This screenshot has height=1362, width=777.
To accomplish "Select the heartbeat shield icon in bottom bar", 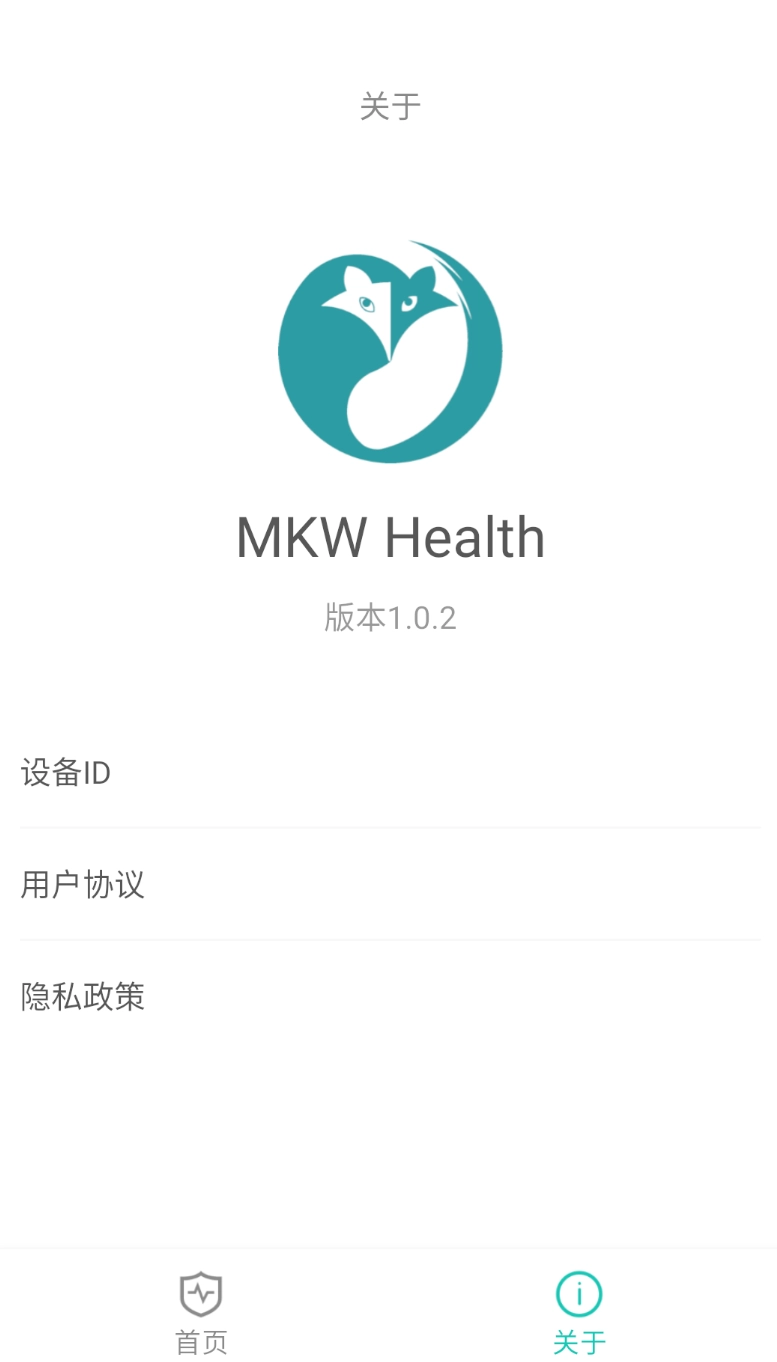I will 199,1292.
